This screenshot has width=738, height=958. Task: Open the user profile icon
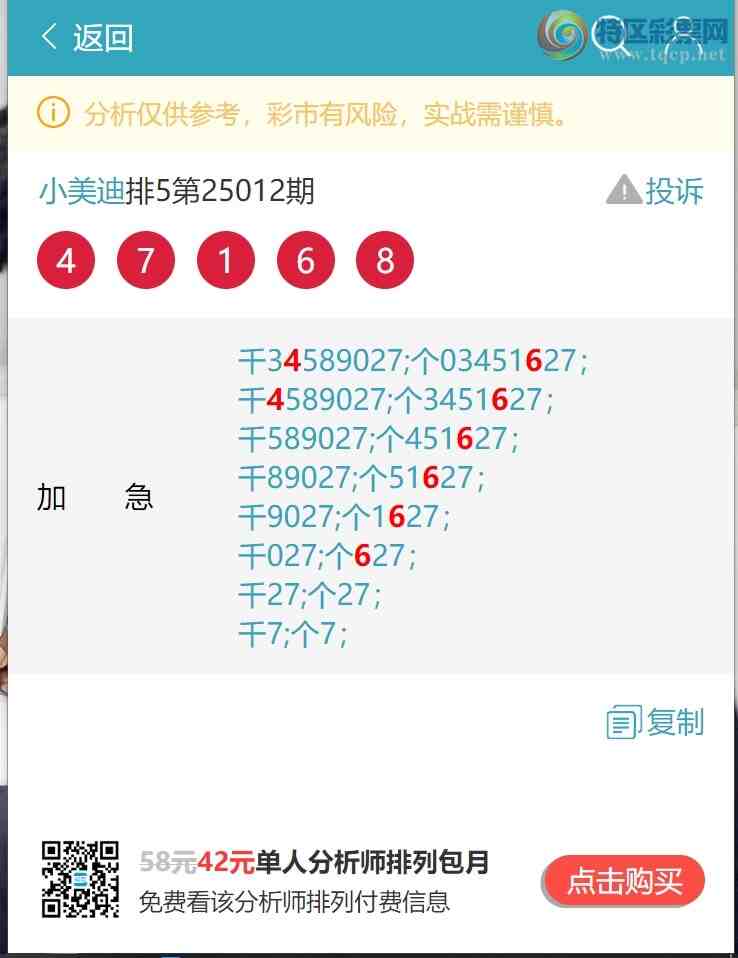point(682,38)
